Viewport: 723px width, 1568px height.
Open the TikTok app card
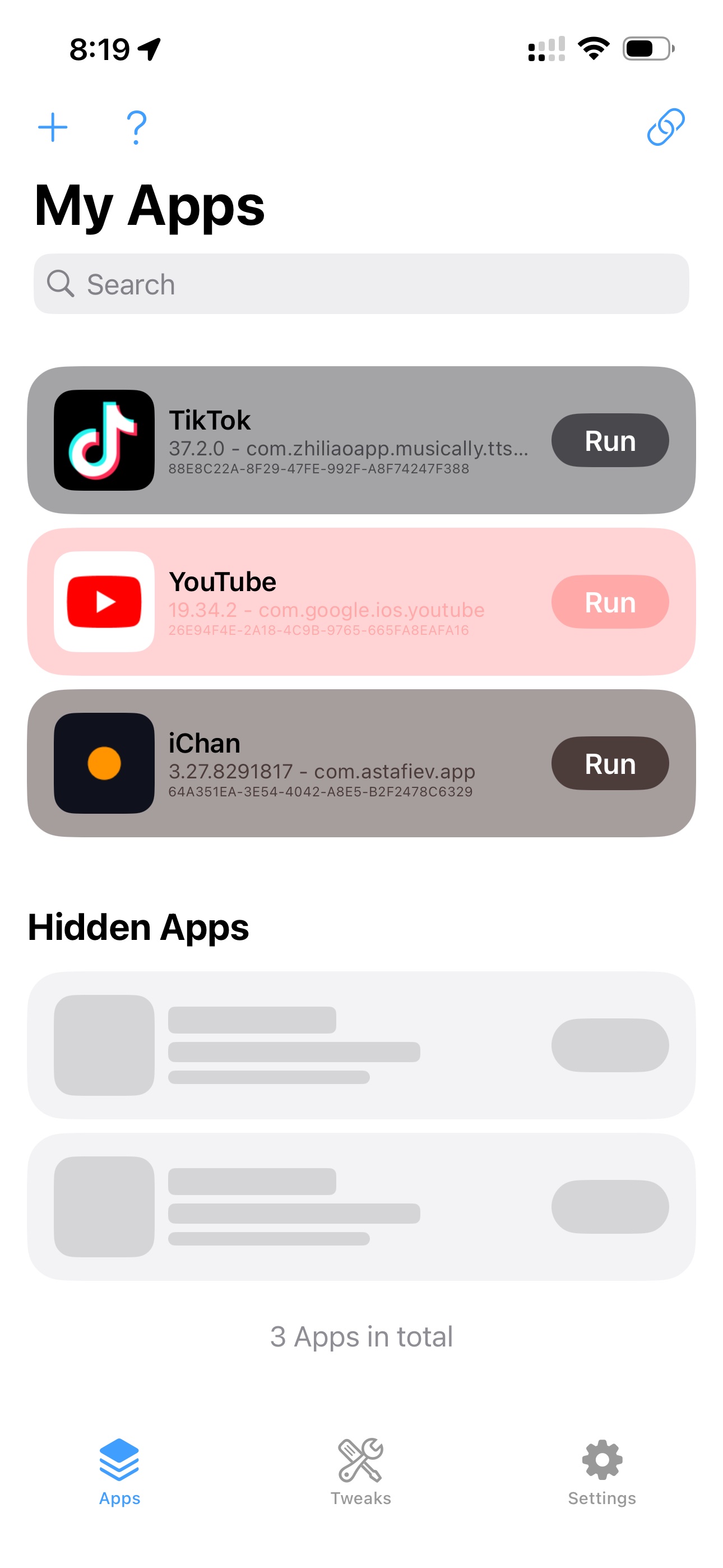(361, 440)
